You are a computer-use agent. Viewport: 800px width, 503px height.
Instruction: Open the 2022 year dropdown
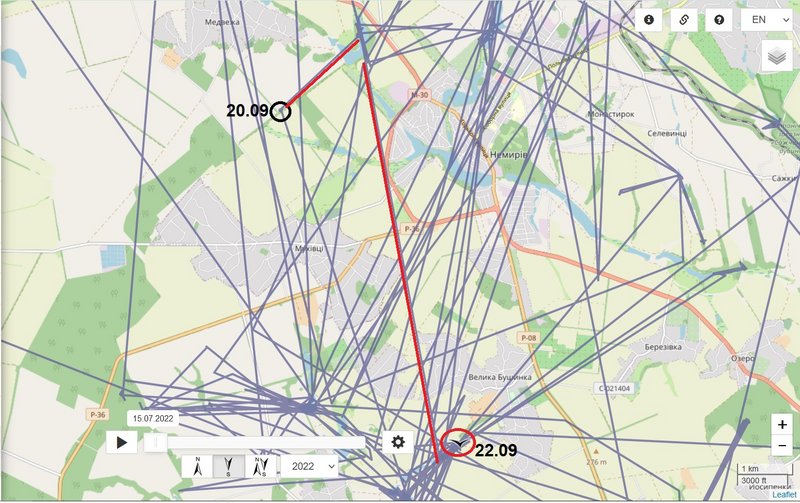tap(309, 466)
